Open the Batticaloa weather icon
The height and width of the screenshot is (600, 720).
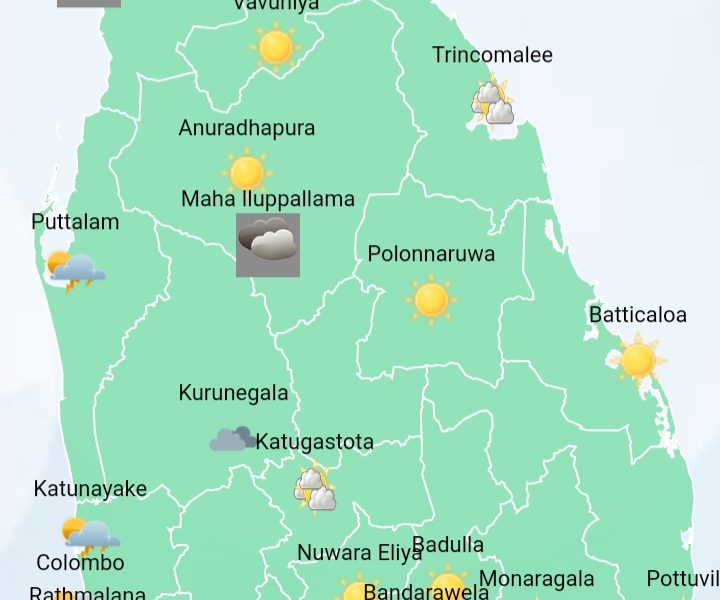coord(638,360)
